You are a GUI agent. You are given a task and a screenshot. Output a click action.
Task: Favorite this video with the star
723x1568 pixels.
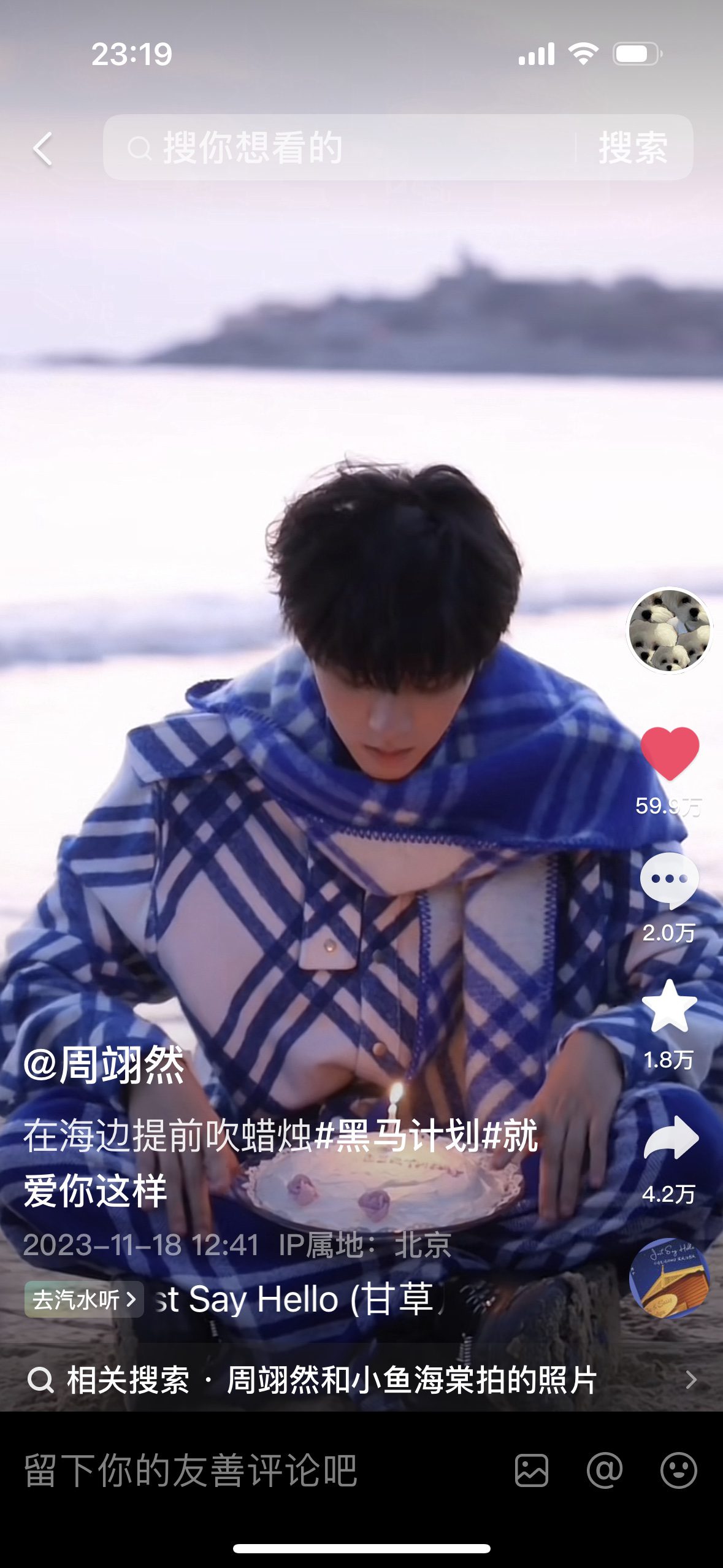(669, 1007)
